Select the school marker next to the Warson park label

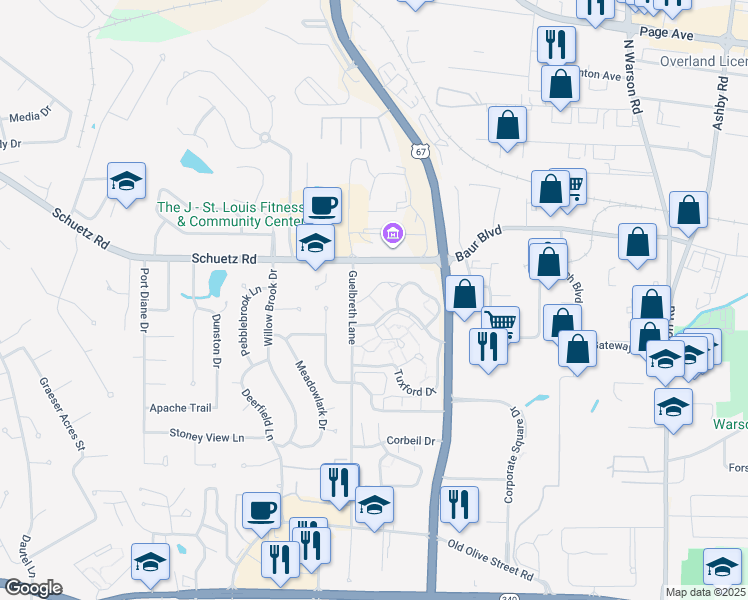[x=673, y=407]
